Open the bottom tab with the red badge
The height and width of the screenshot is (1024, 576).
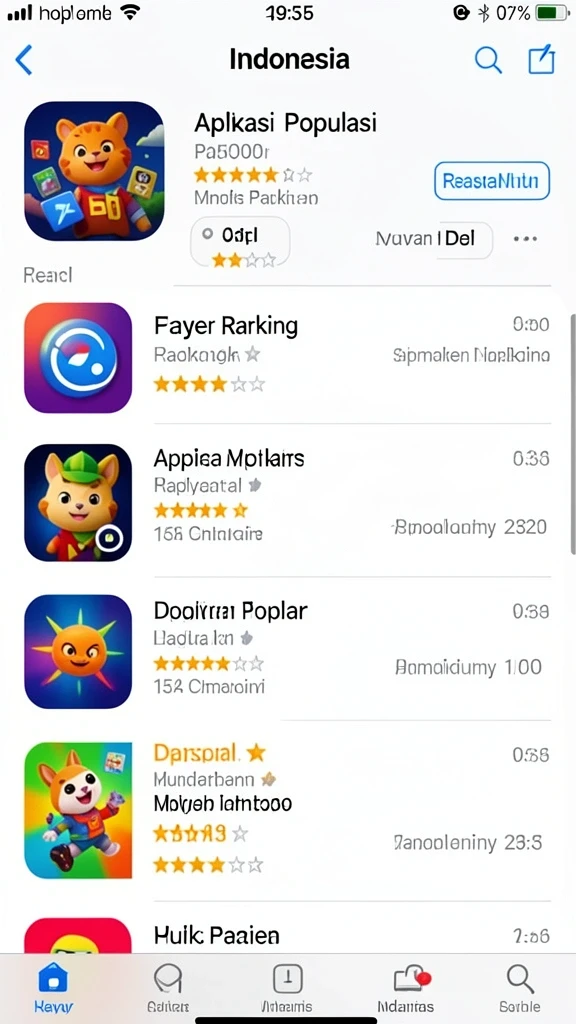406,987
